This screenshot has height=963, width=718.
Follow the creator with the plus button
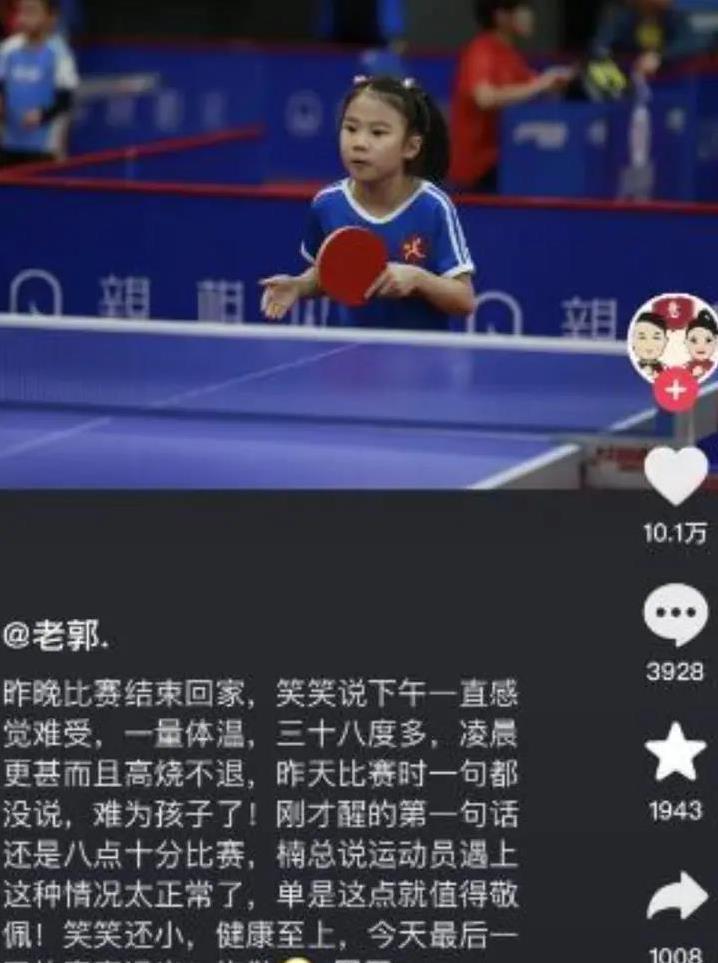(676, 390)
